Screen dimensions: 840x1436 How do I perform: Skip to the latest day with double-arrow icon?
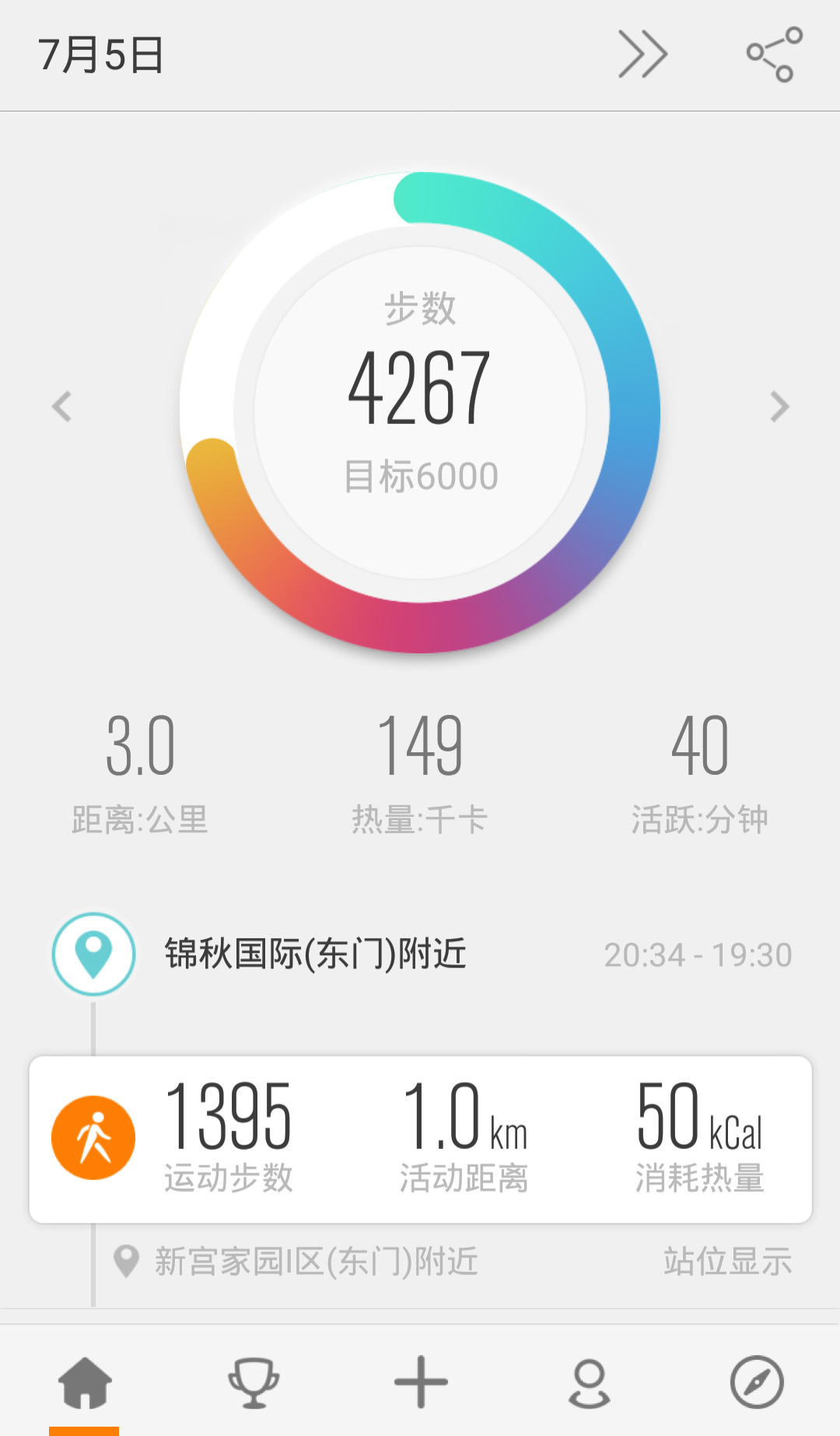coord(642,54)
